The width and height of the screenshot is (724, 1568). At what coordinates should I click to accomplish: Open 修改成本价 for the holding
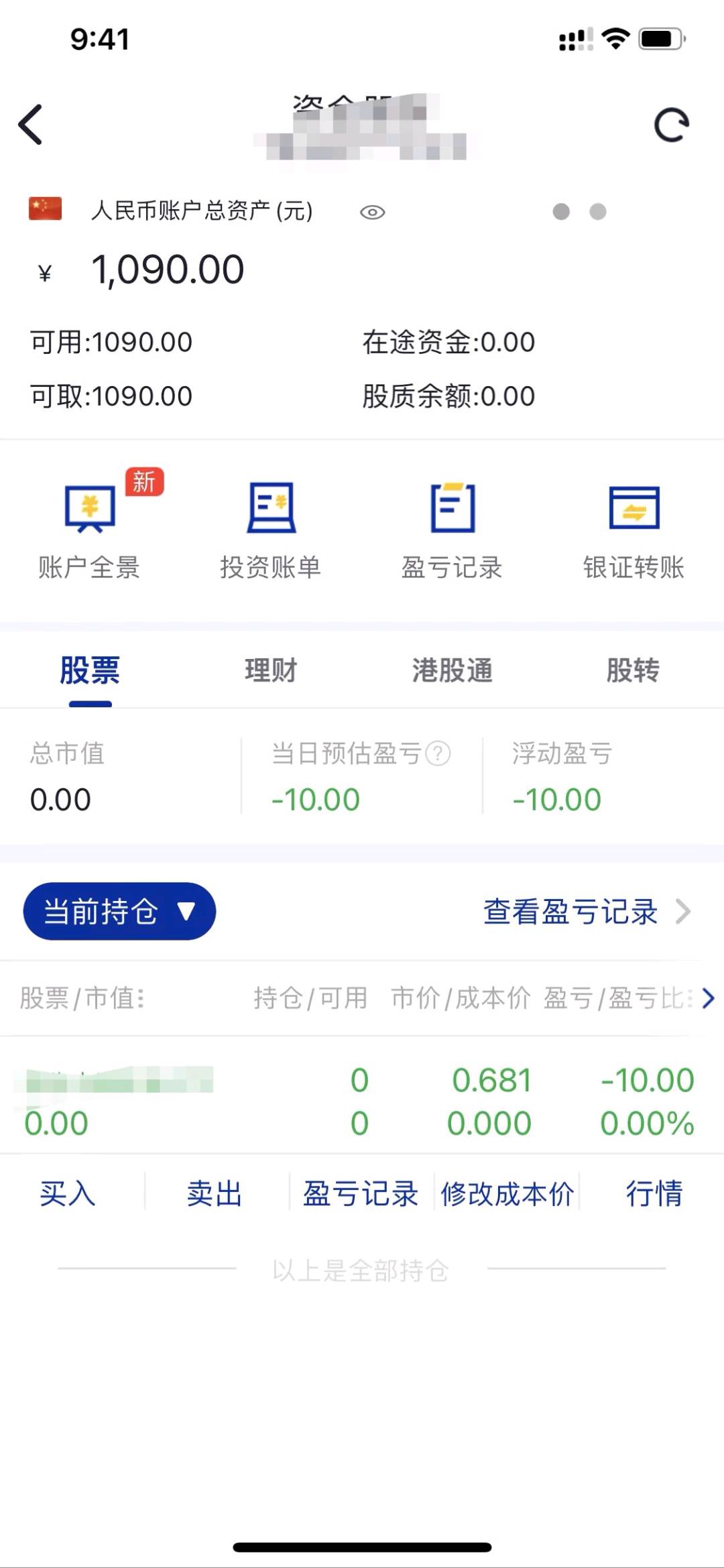[507, 1194]
